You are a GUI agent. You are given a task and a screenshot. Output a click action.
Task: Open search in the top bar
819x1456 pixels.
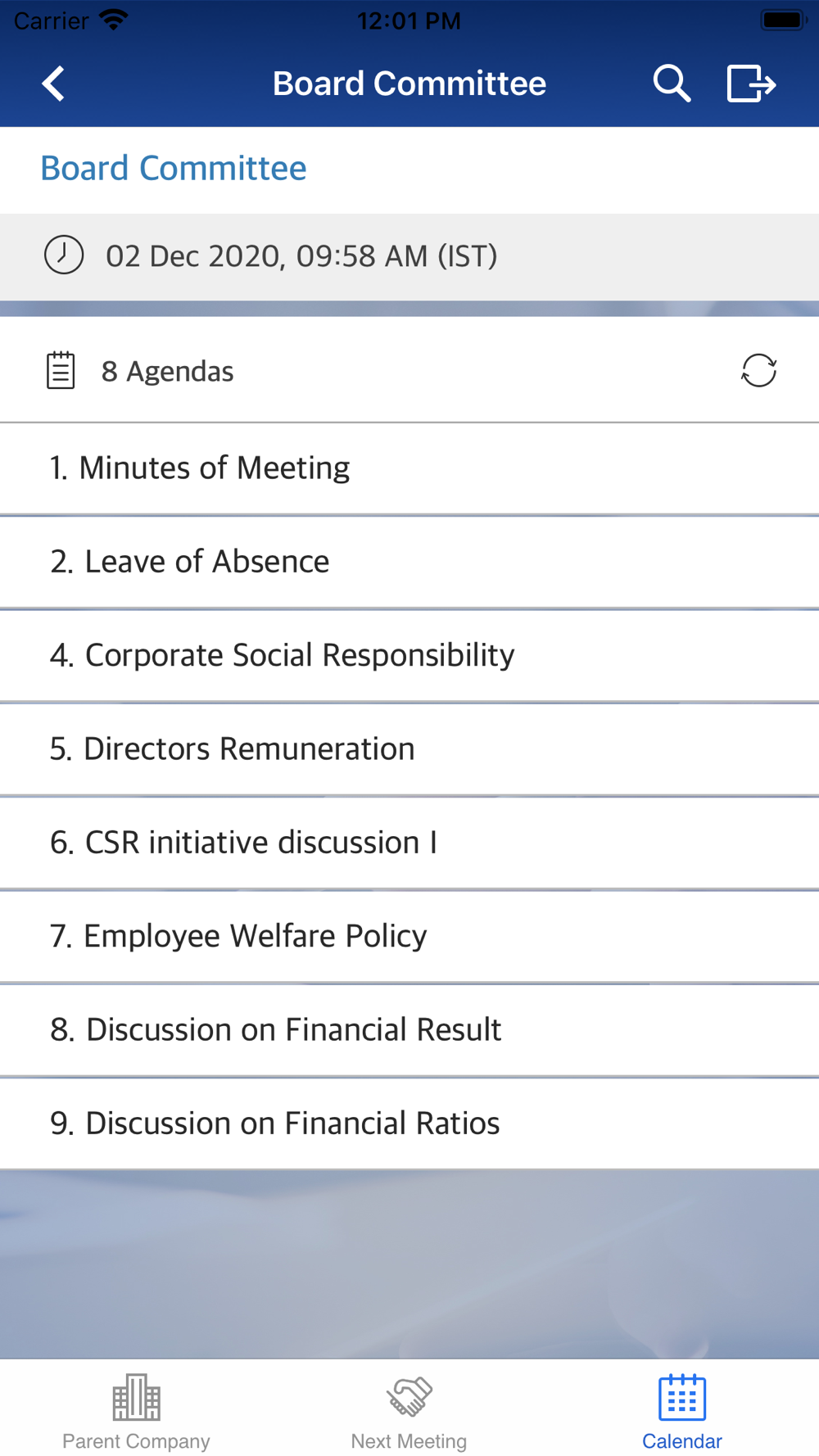point(672,84)
